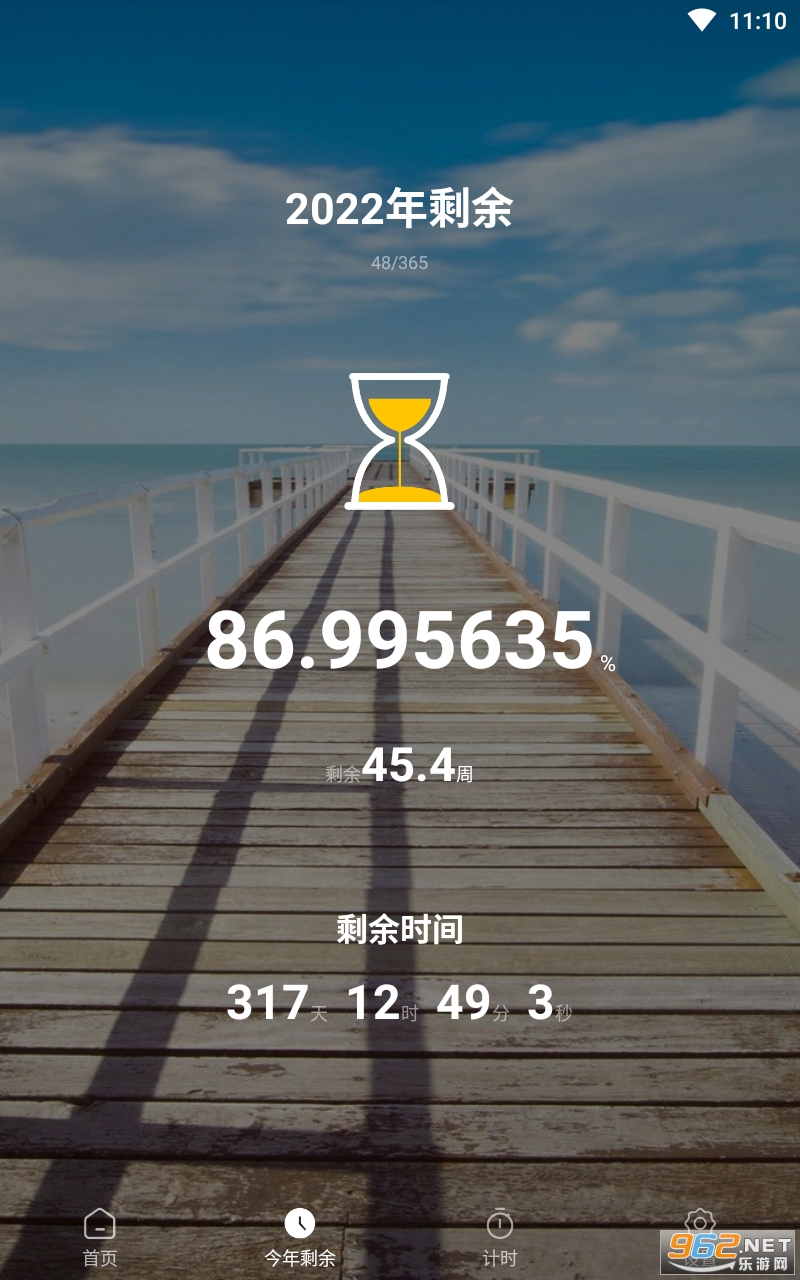
Task: Open the 计时 timer tab
Action: [x=500, y=1237]
